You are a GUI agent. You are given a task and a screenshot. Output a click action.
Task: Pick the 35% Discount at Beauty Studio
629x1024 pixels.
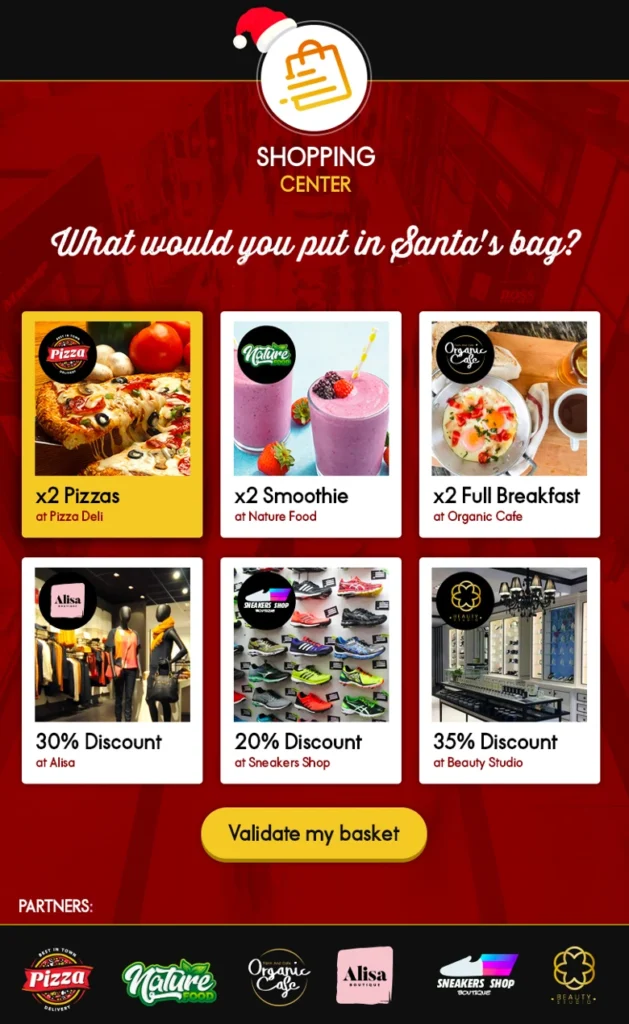(509, 670)
